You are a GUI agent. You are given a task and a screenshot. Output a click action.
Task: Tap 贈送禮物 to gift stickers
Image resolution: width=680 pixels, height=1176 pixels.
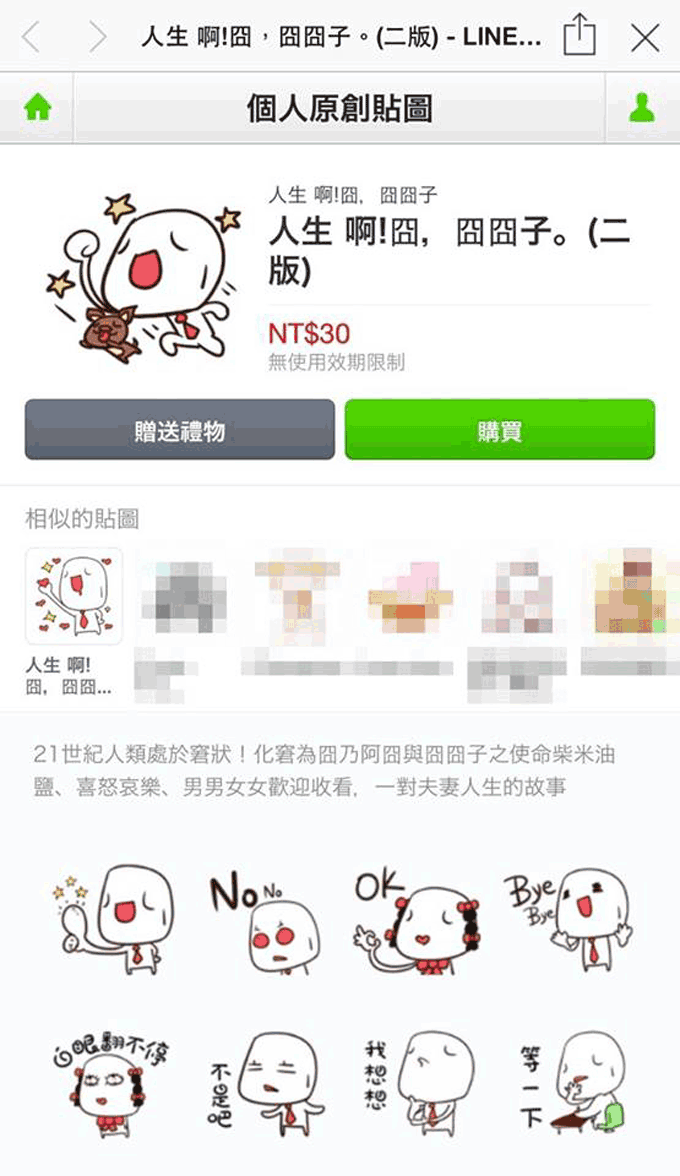pyautogui.click(x=180, y=431)
